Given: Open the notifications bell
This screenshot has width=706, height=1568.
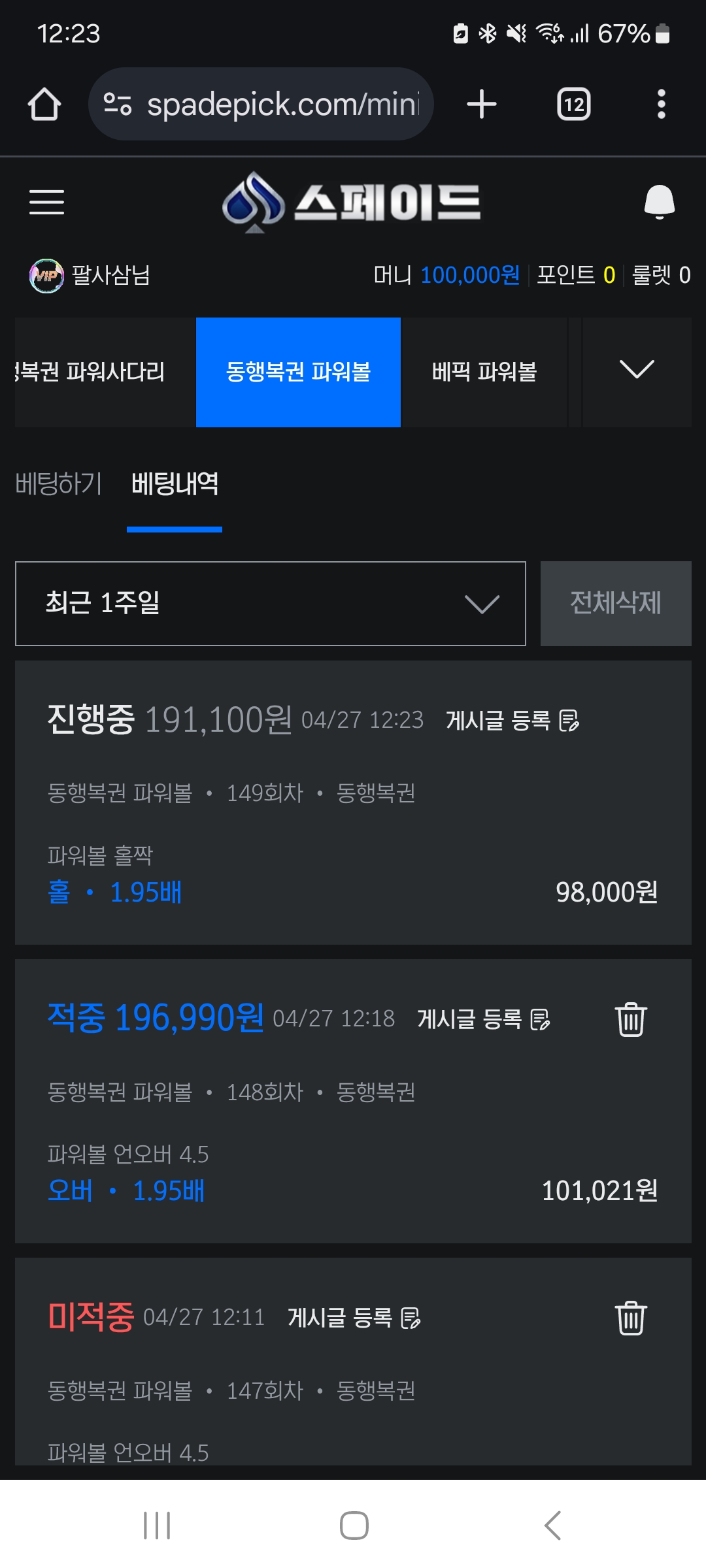Looking at the screenshot, I should tap(659, 202).
